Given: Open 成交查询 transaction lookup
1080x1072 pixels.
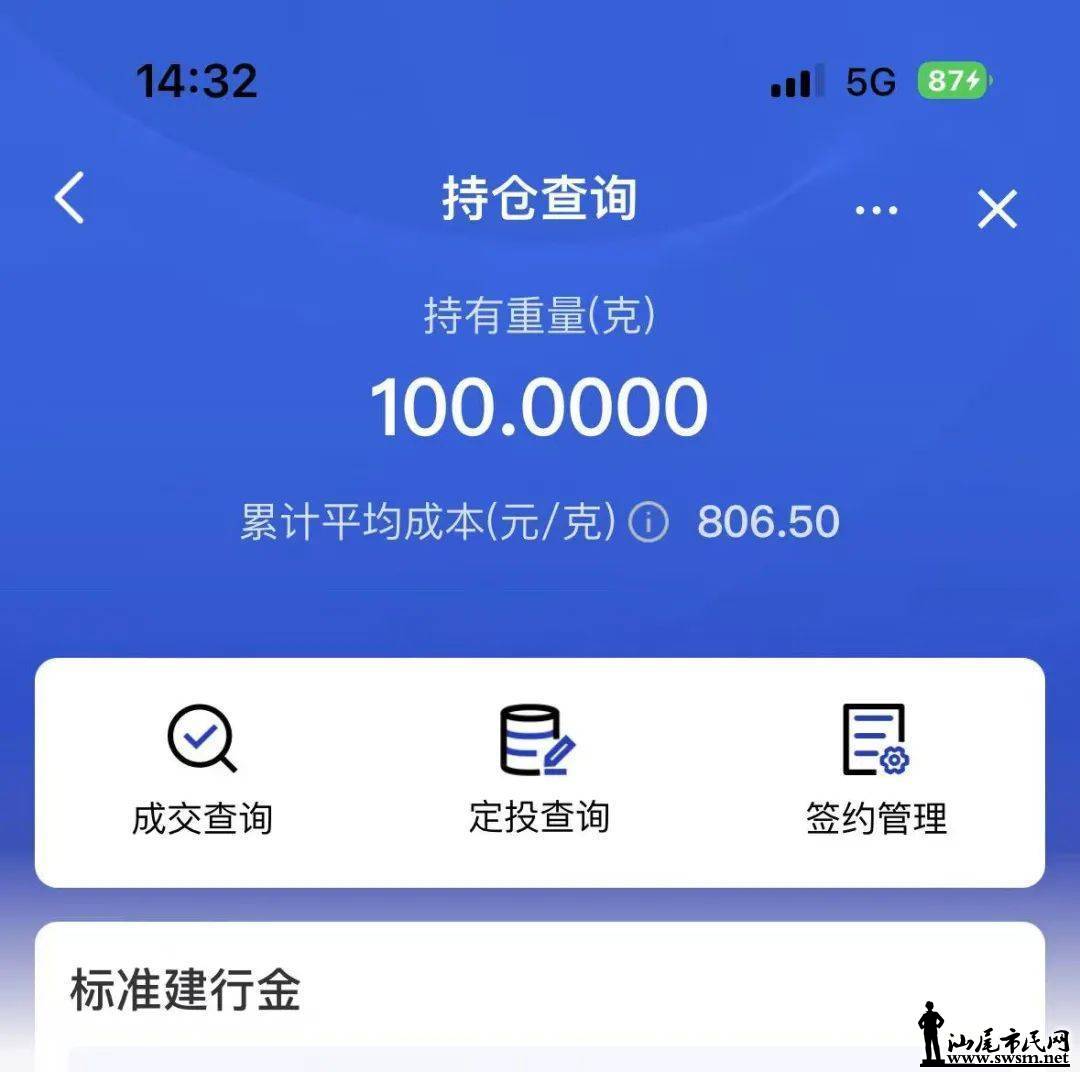Looking at the screenshot, I should pos(202,770).
